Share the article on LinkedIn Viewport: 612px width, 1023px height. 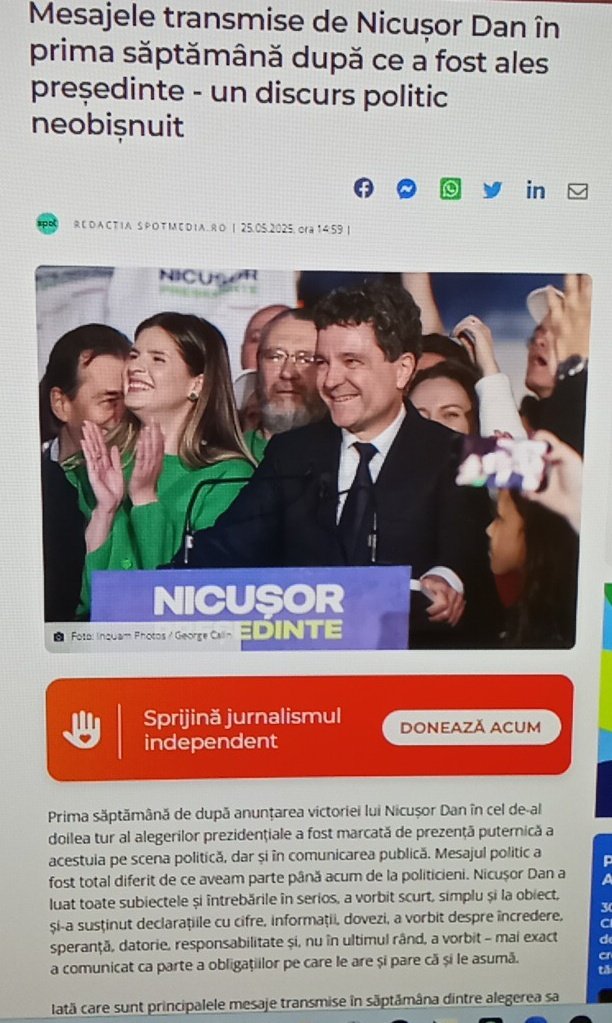tap(536, 190)
